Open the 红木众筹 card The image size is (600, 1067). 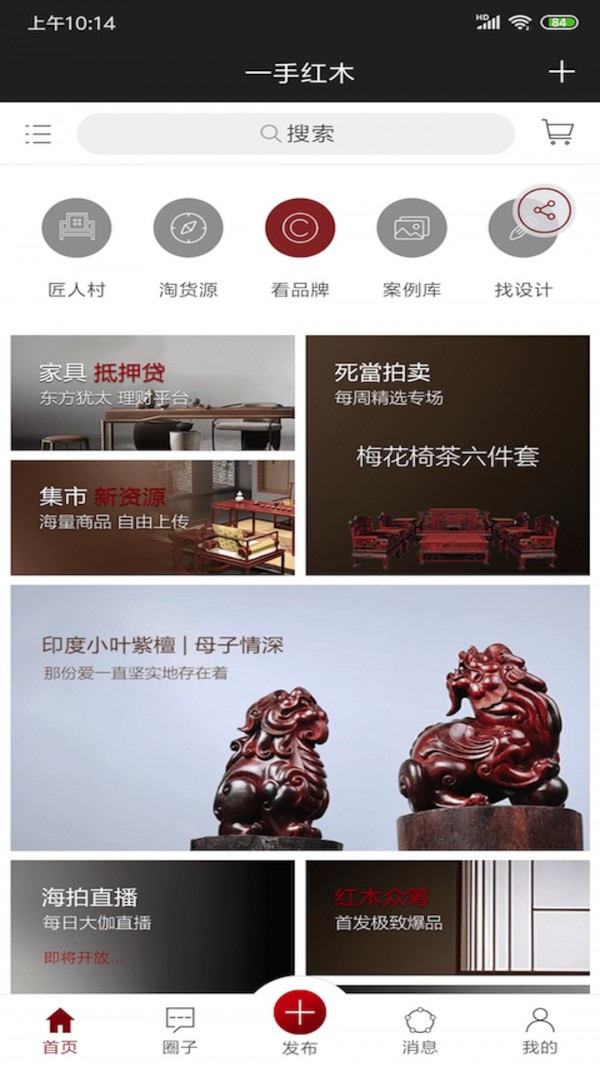[447, 917]
